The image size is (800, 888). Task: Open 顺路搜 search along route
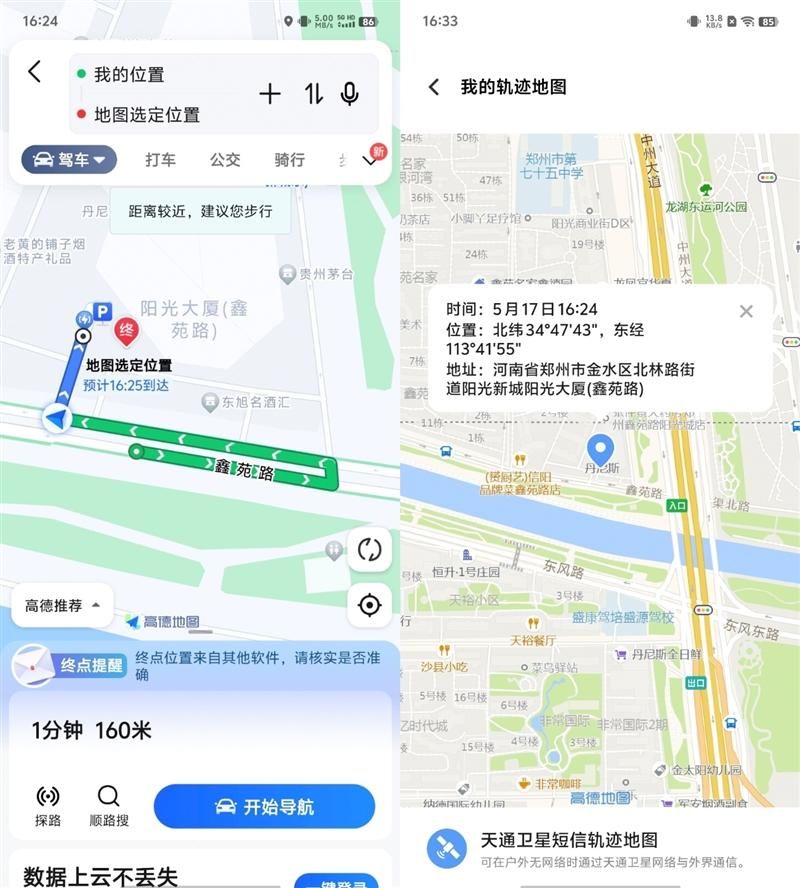pyautogui.click(x=108, y=806)
